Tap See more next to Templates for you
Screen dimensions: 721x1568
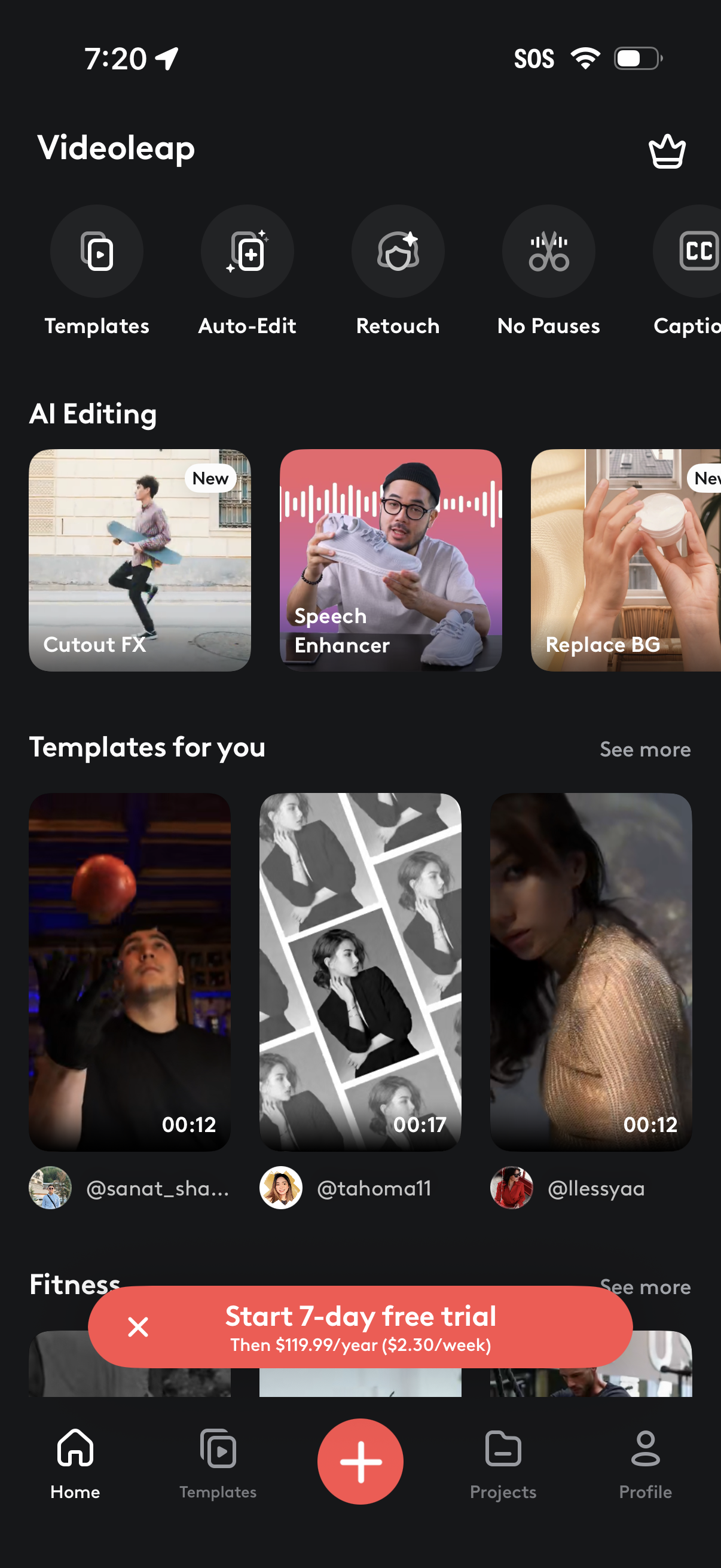point(644,749)
